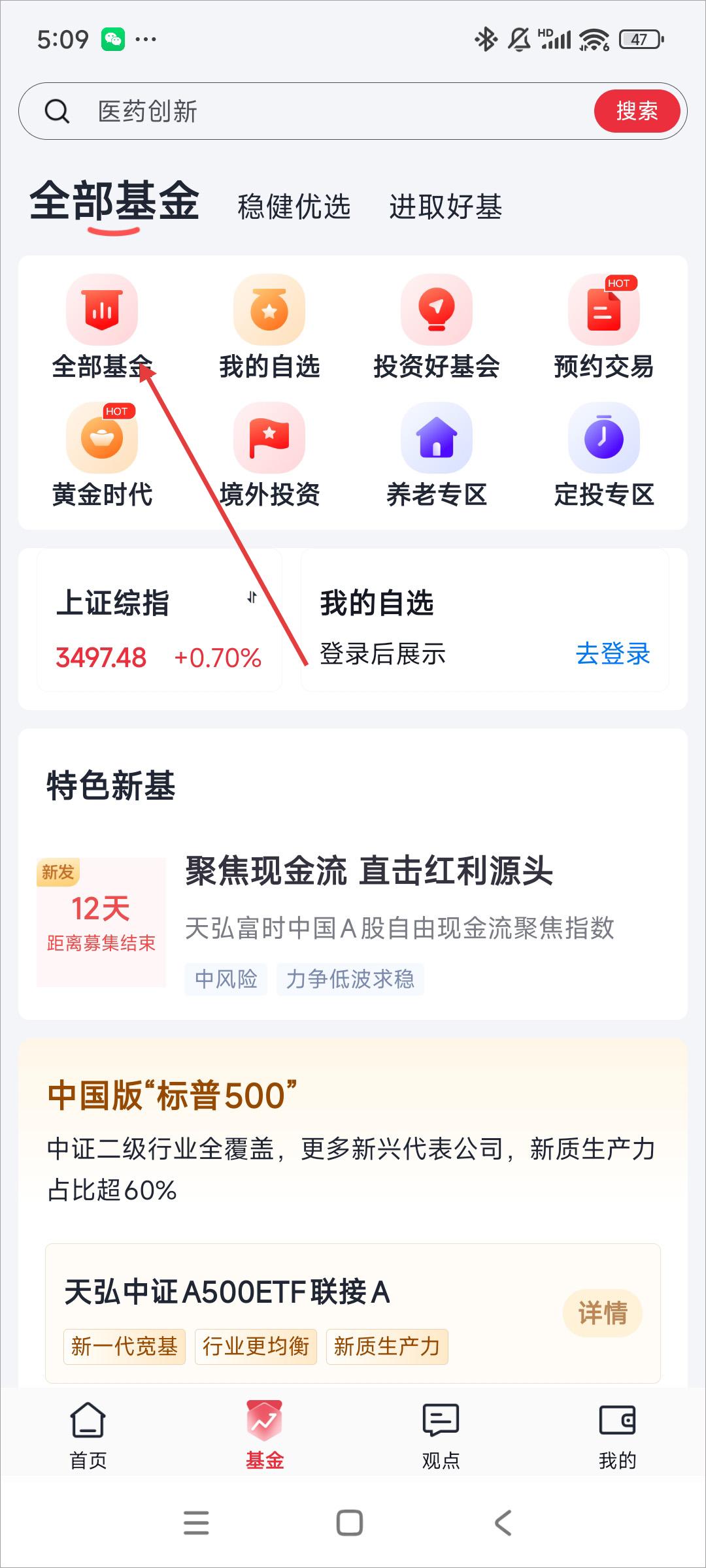Tap the 去登录 link
The width and height of the screenshot is (706, 1568).
pos(613,653)
